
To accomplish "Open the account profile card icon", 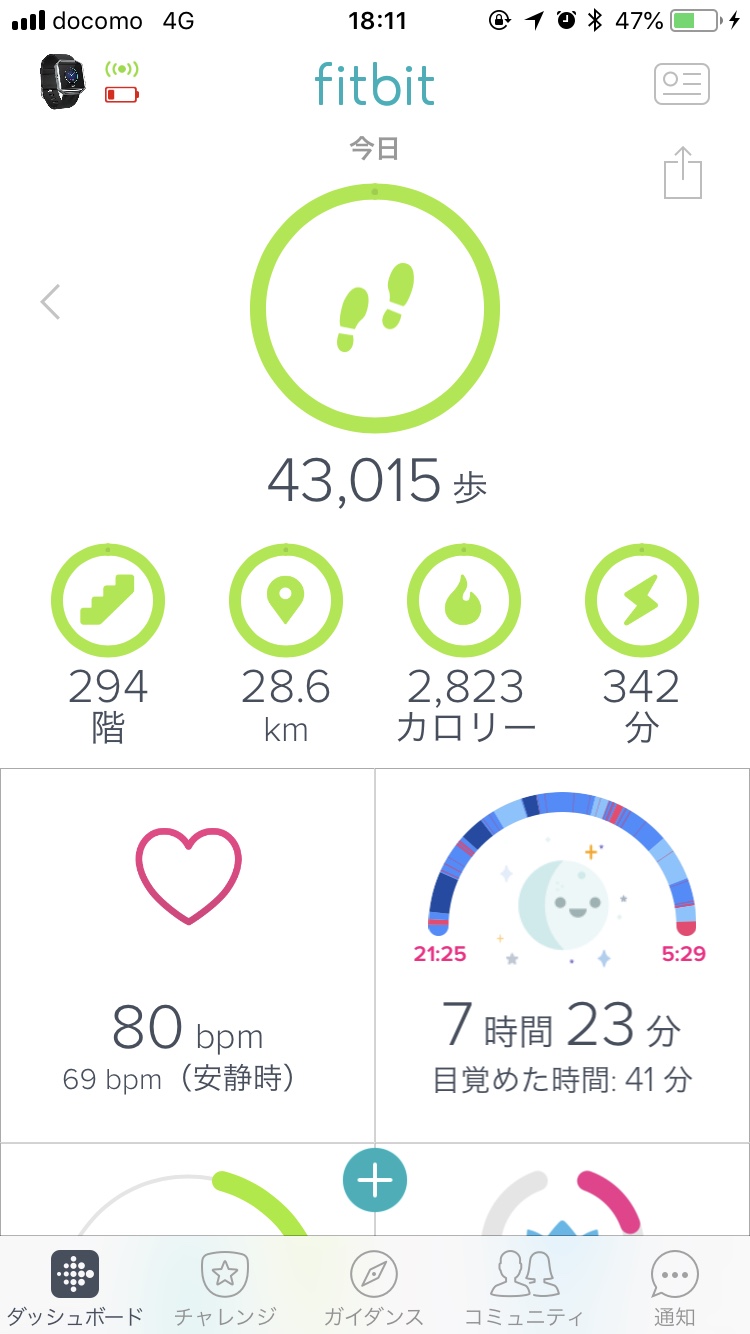I will [x=682, y=84].
